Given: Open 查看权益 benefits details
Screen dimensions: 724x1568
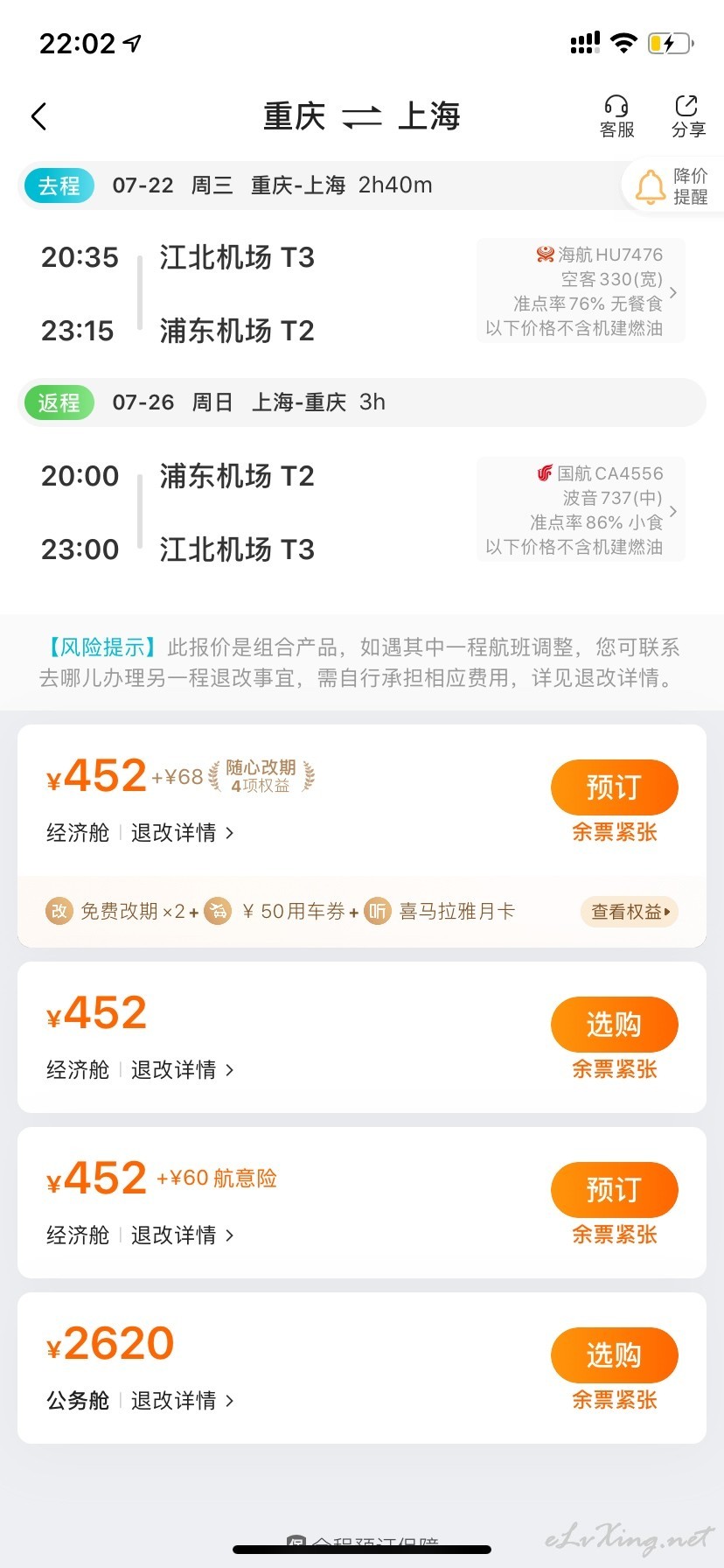Looking at the screenshot, I should pos(630,912).
